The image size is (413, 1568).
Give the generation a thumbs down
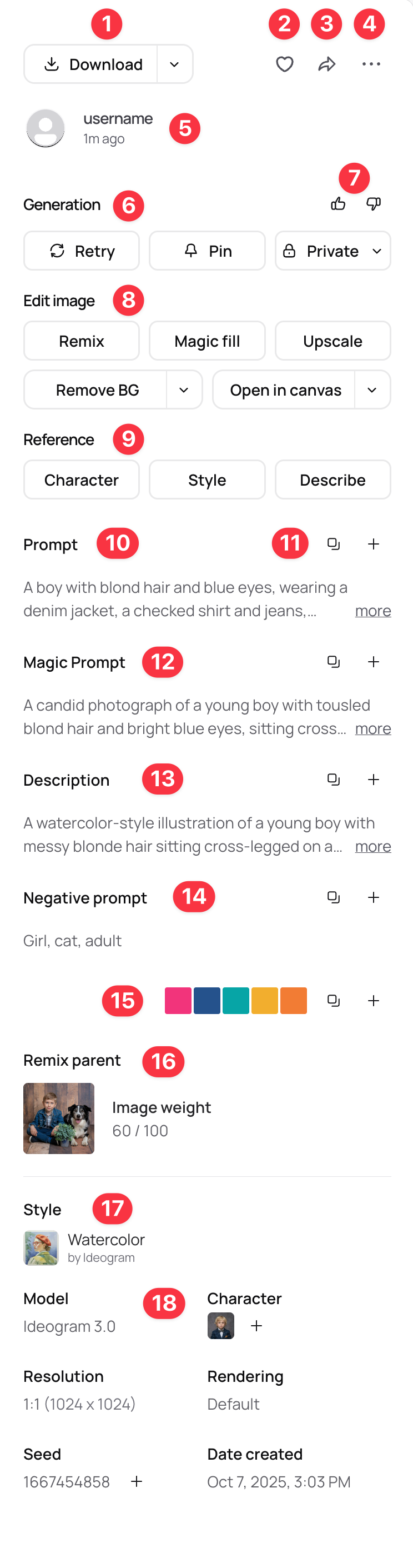(374, 204)
